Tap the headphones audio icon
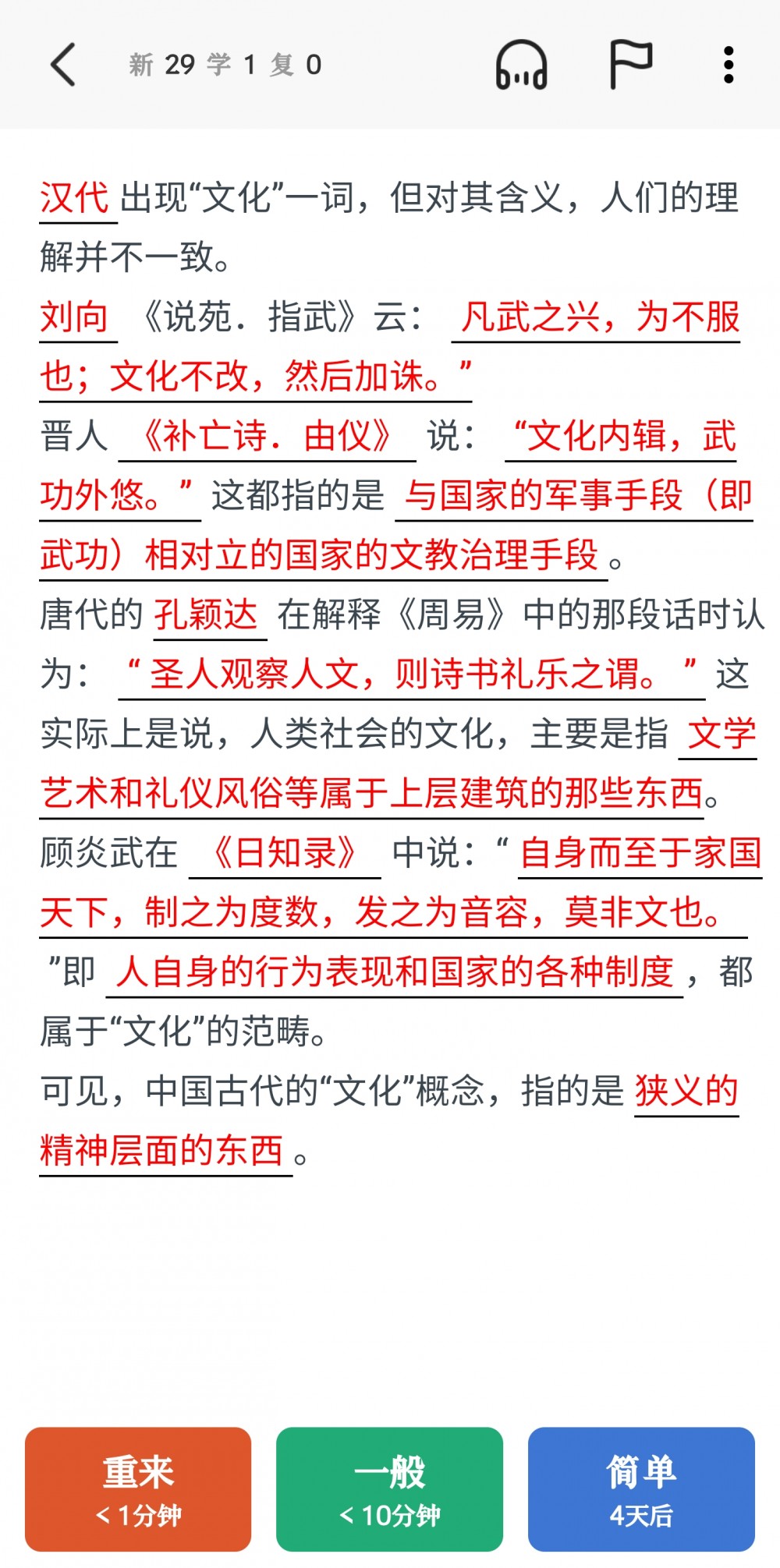This screenshot has height=1568, width=780. 521,65
